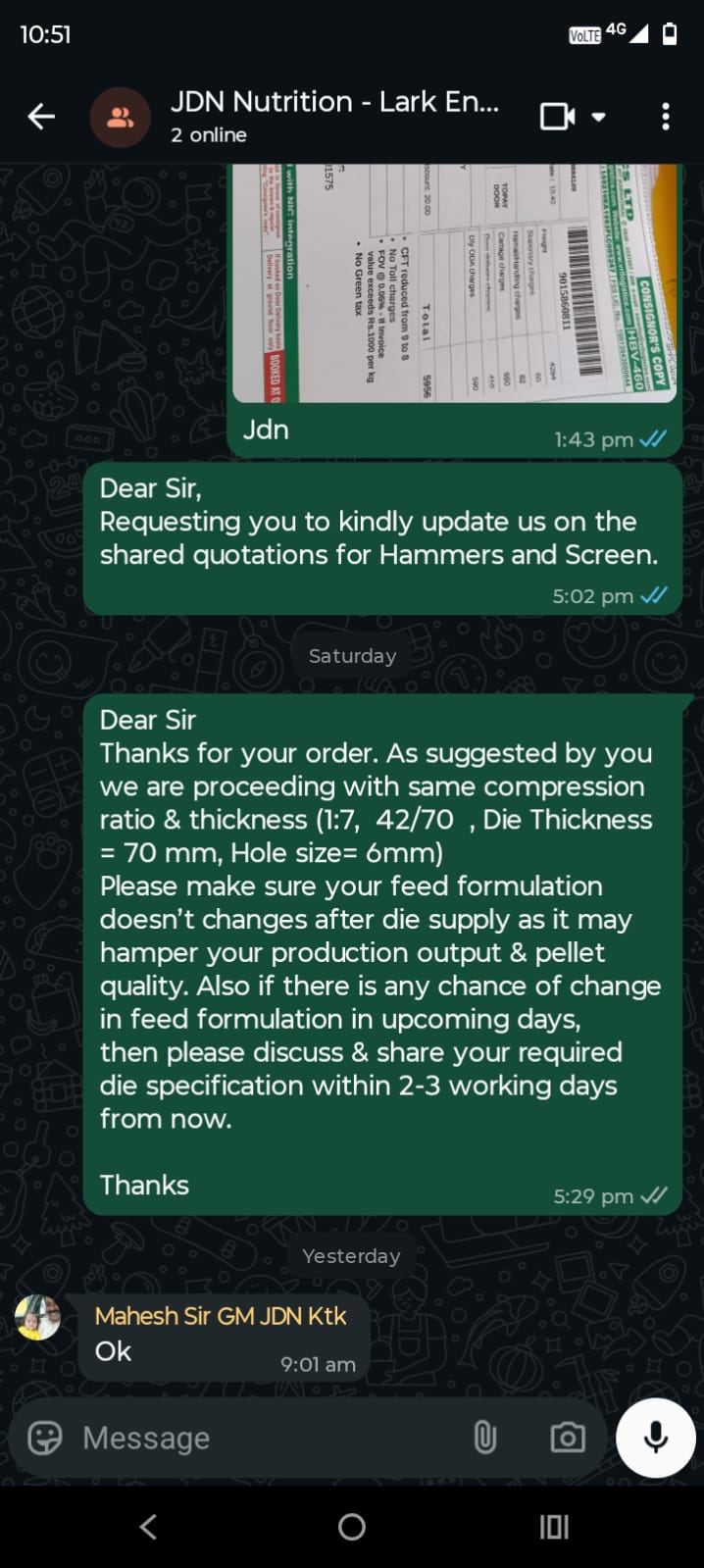Tap the microphone voice message button
704x1568 pixels.
[655, 1438]
